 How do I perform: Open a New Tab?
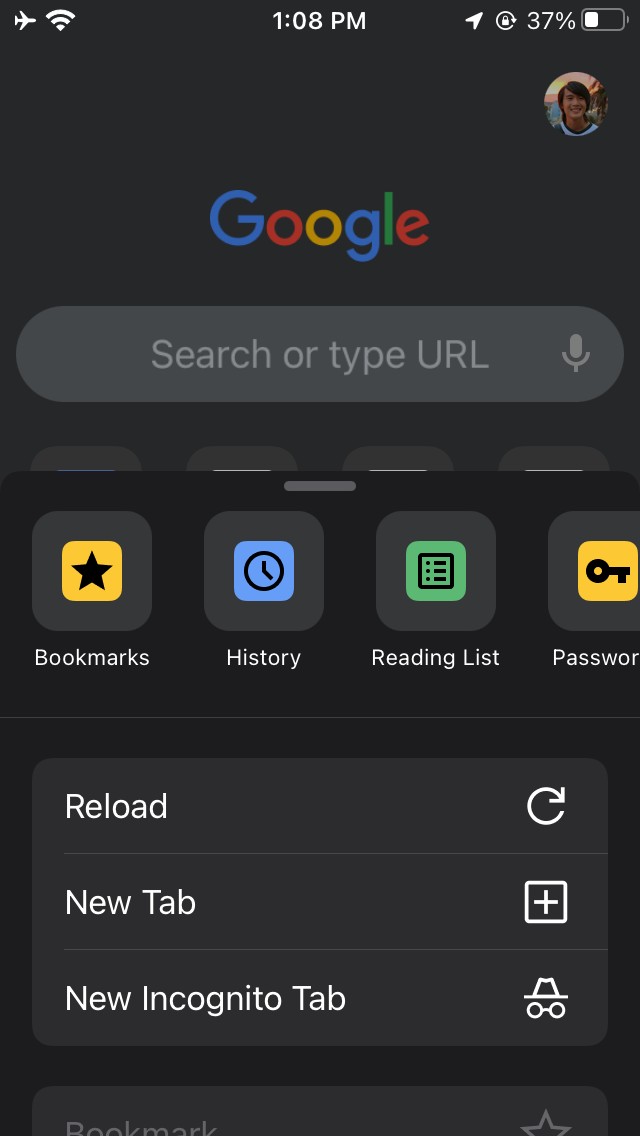(x=320, y=902)
